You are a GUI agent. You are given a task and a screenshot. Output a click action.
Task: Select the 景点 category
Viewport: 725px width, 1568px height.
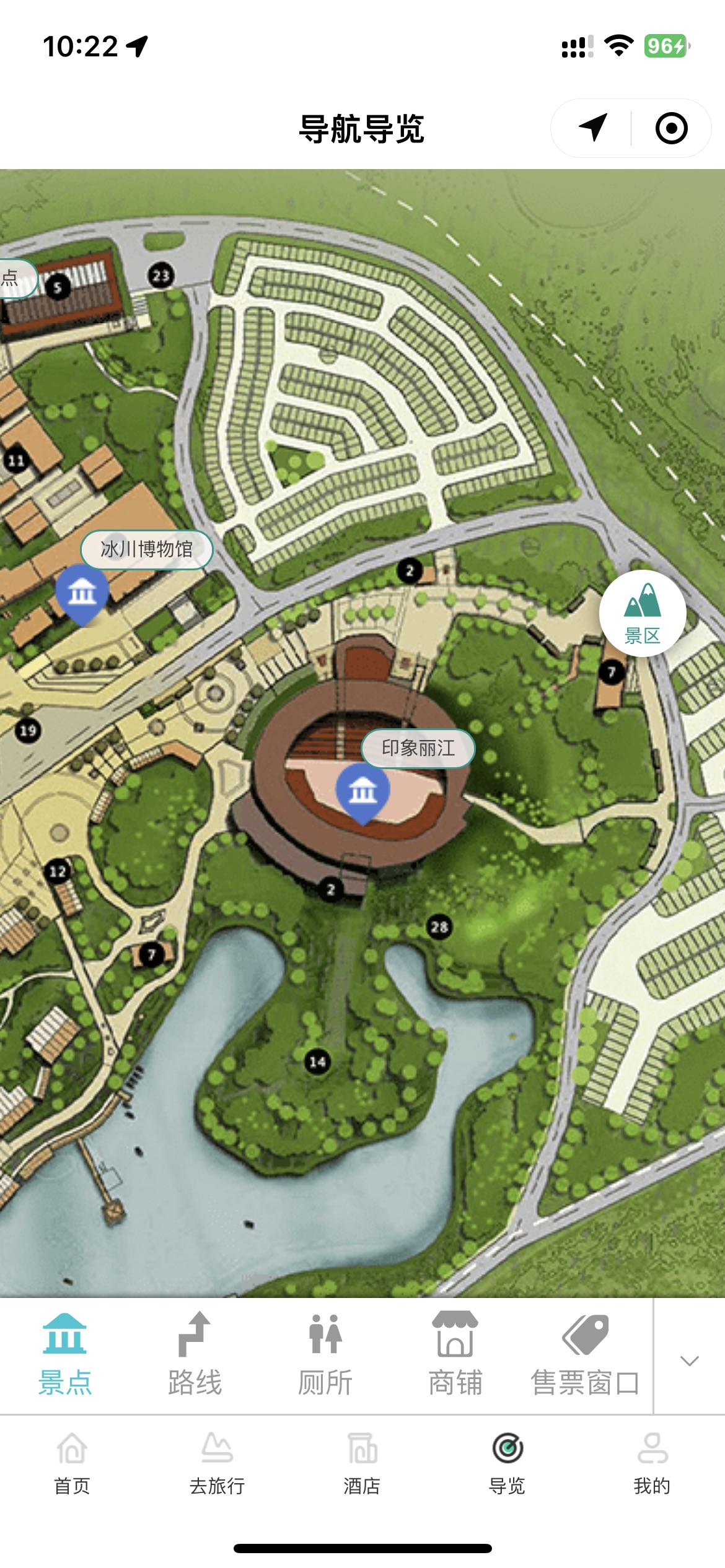(65, 1356)
